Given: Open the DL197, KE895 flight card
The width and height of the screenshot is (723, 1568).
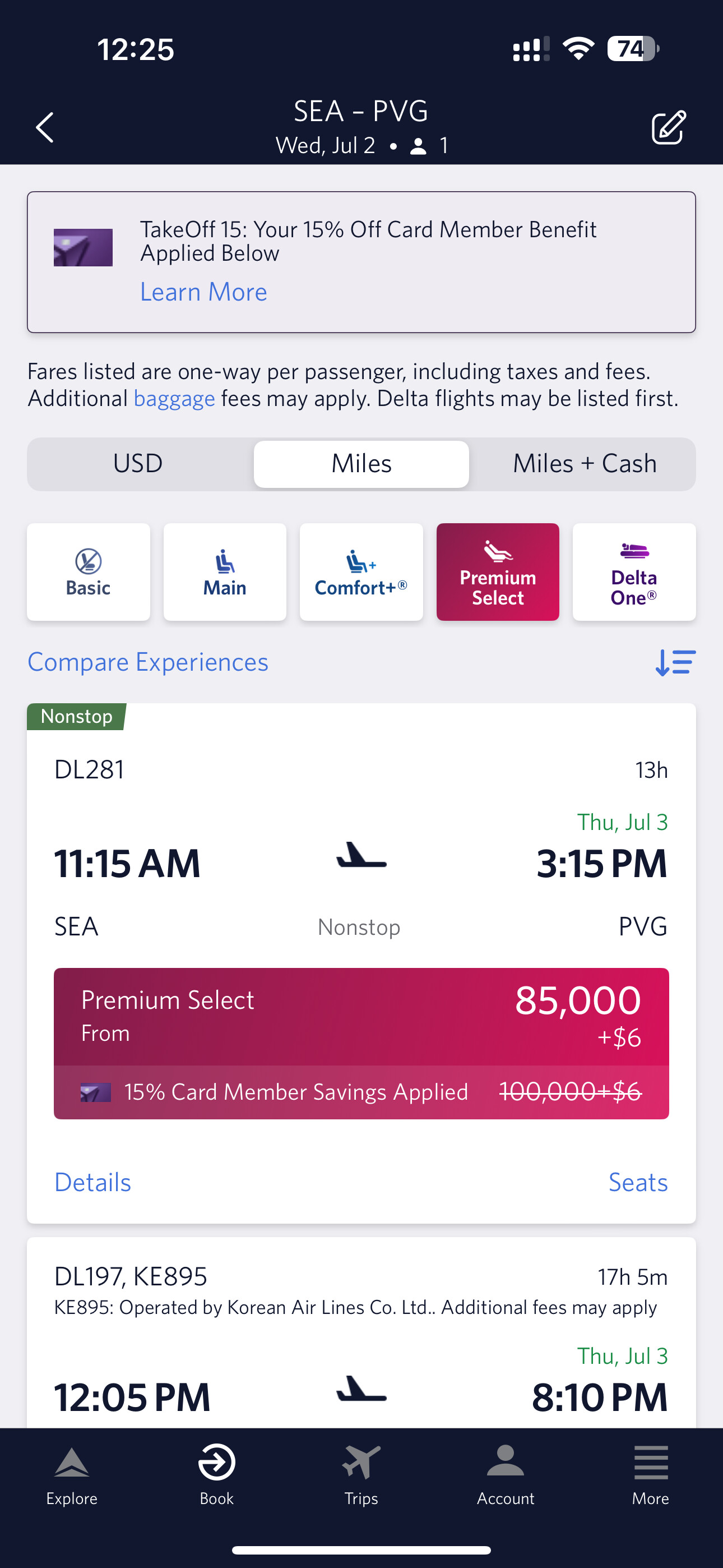Looking at the screenshot, I should point(361,1339).
